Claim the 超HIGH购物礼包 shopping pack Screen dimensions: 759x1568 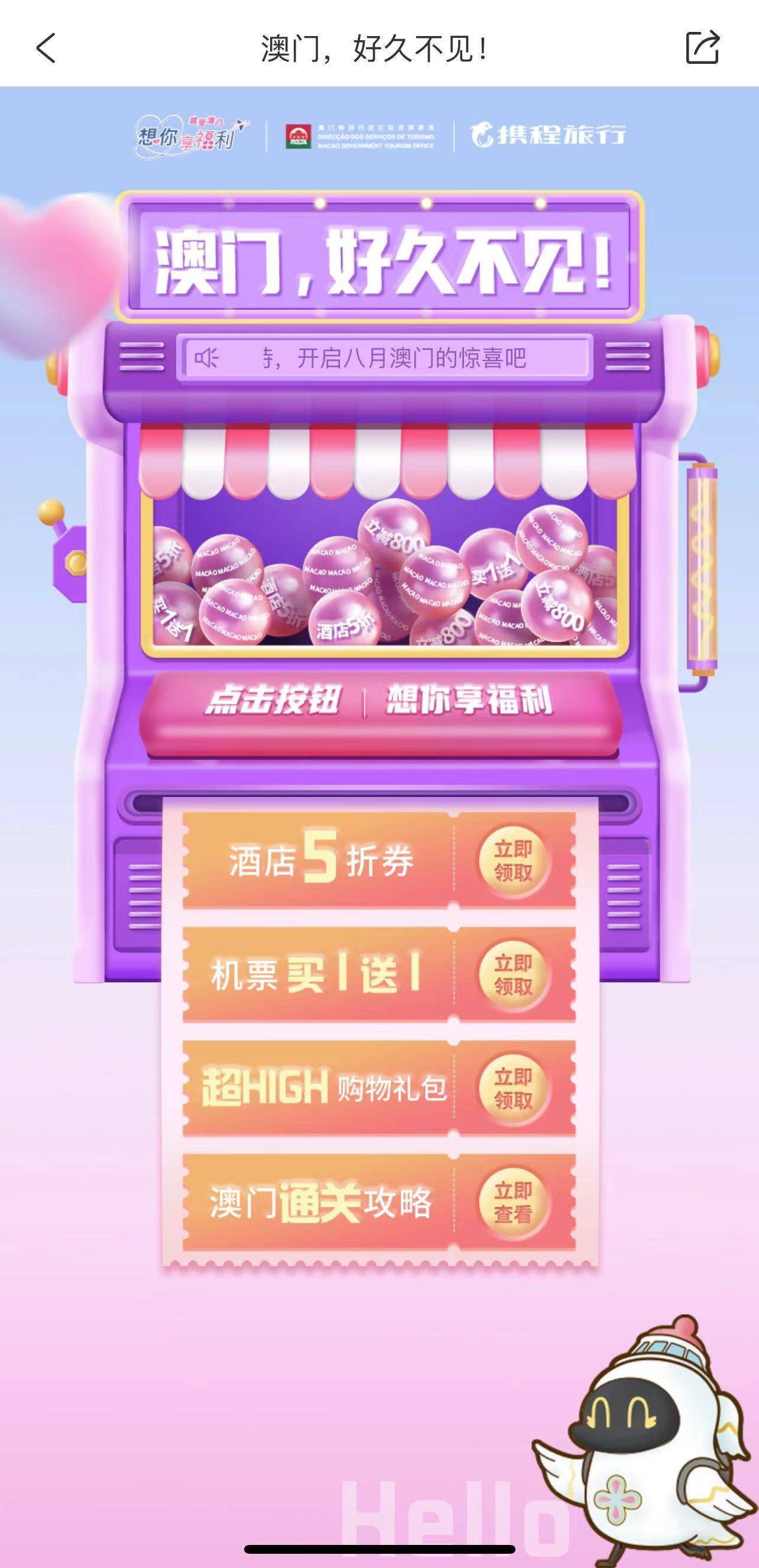(513, 1088)
